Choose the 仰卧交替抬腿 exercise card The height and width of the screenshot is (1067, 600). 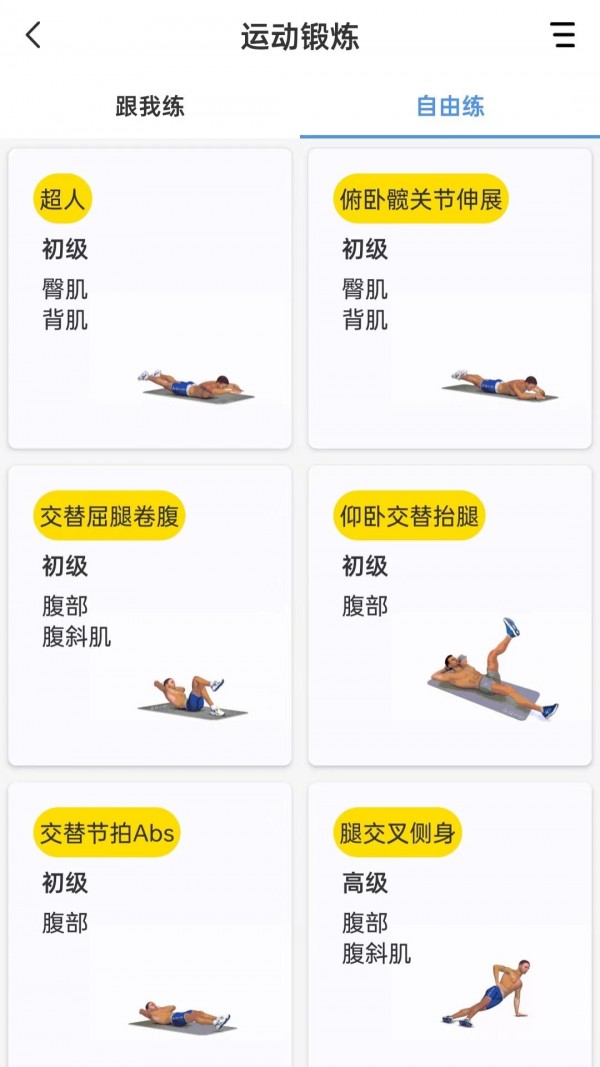tap(450, 615)
